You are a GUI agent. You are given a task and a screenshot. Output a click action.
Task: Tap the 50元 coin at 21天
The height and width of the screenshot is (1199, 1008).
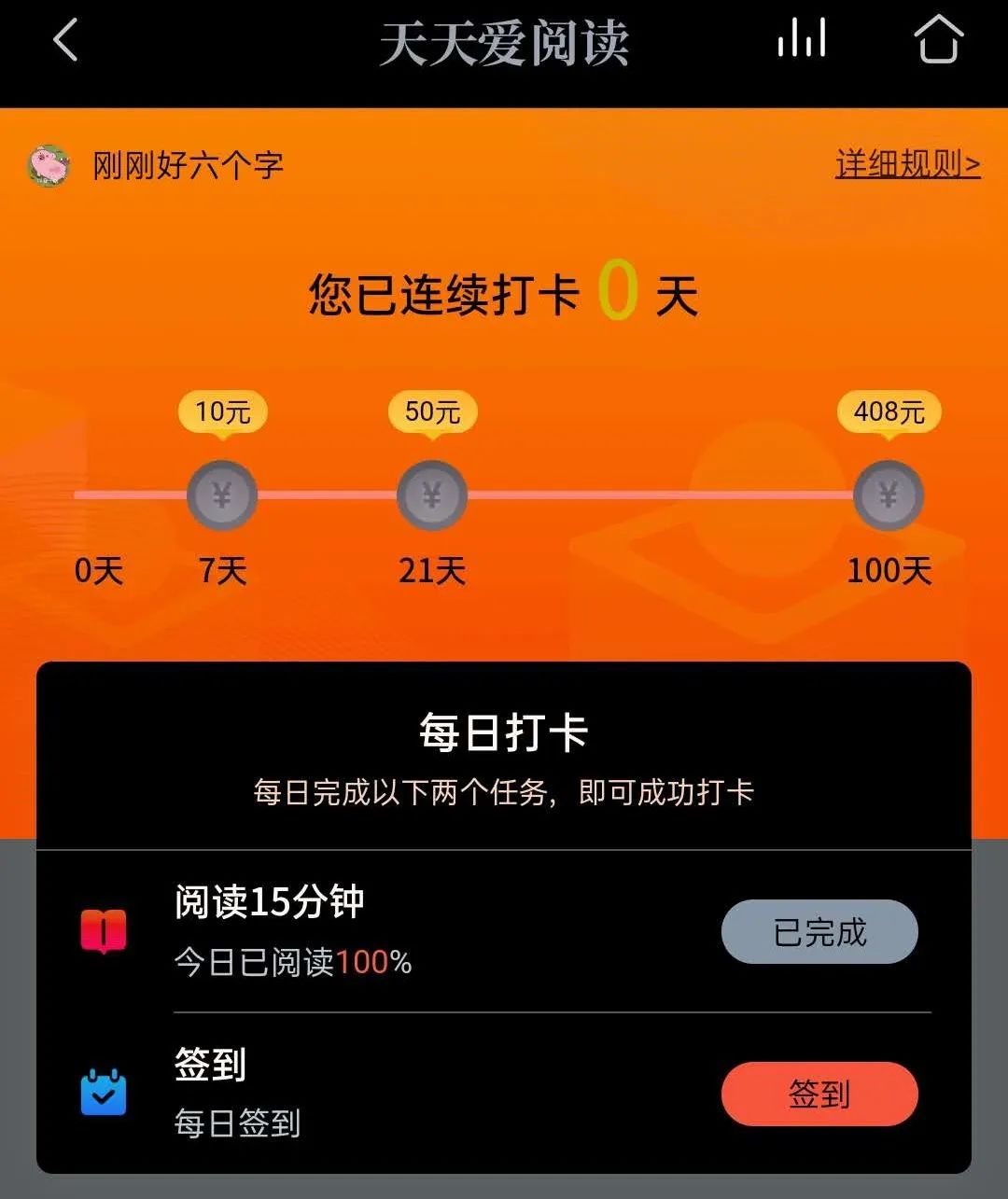[x=430, y=496]
